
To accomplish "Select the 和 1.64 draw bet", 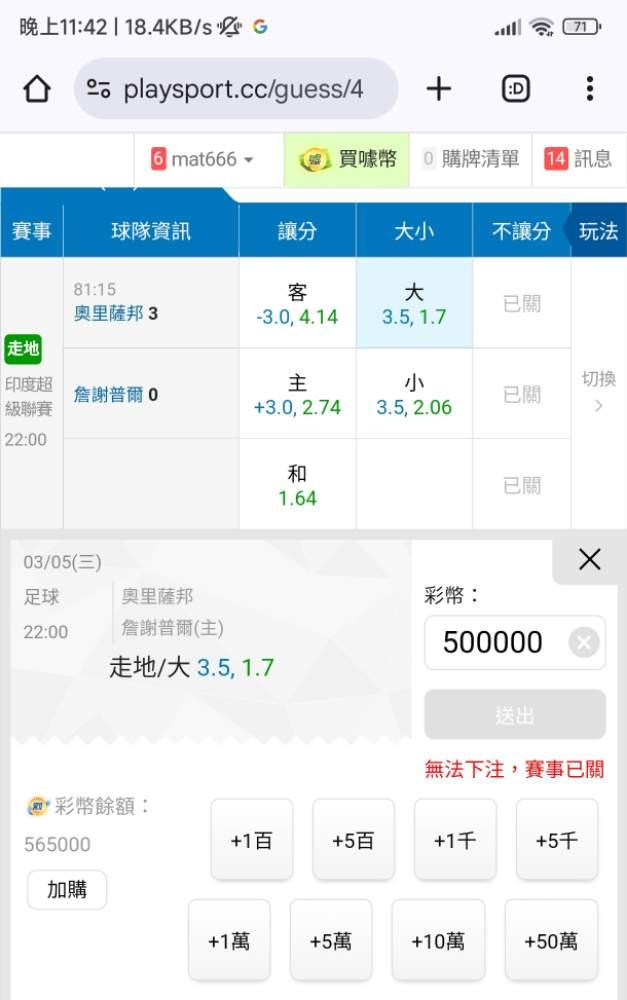I will (x=297, y=485).
